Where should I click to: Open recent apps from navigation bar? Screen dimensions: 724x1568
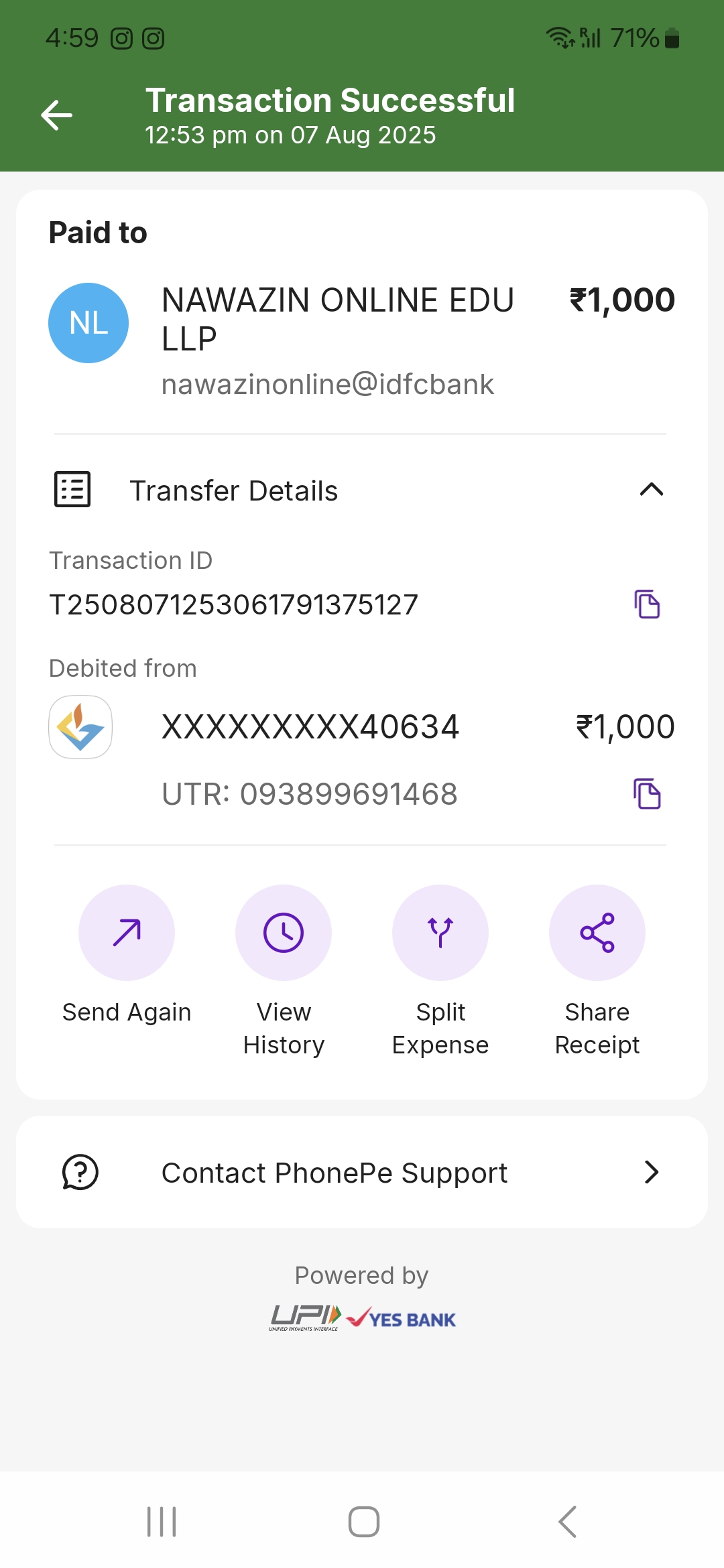pyautogui.click(x=162, y=1522)
